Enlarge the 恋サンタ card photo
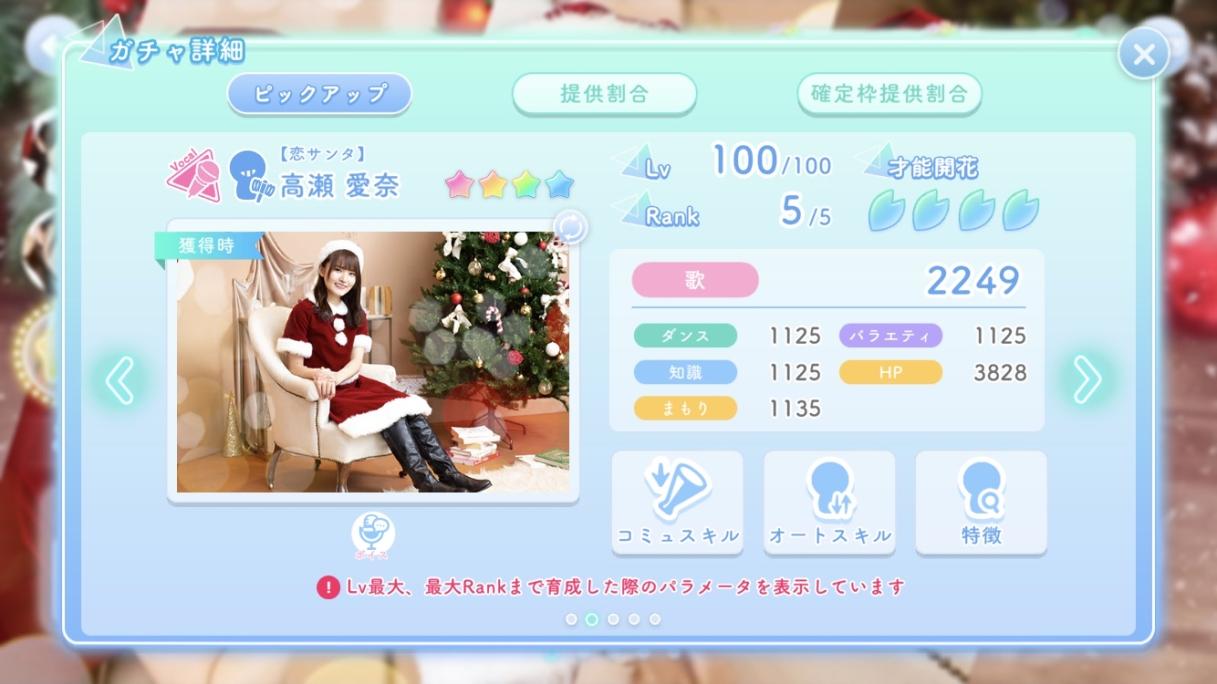Screen dimensions: 1217x684 coord(372,362)
